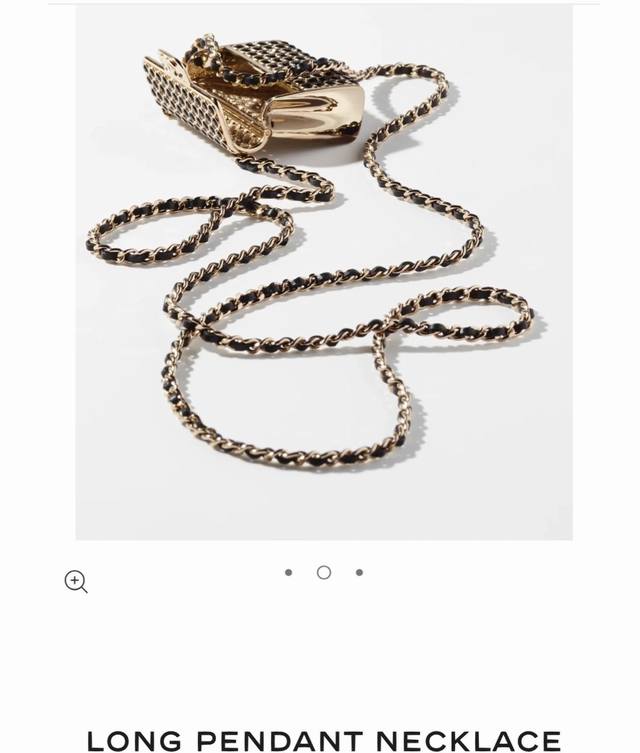Open the necklace product image
The width and height of the screenshot is (640, 753).
(324, 272)
